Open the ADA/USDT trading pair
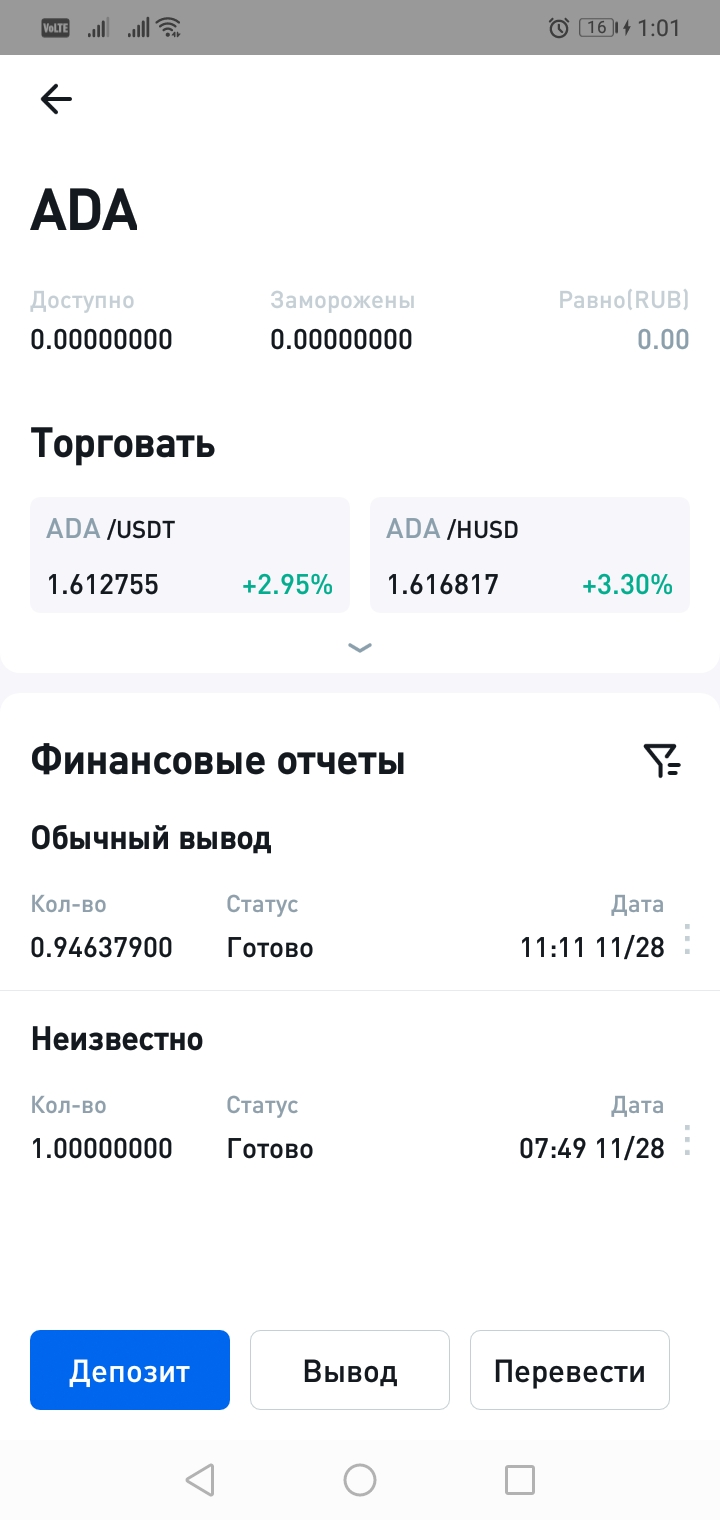 coord(190,555)
